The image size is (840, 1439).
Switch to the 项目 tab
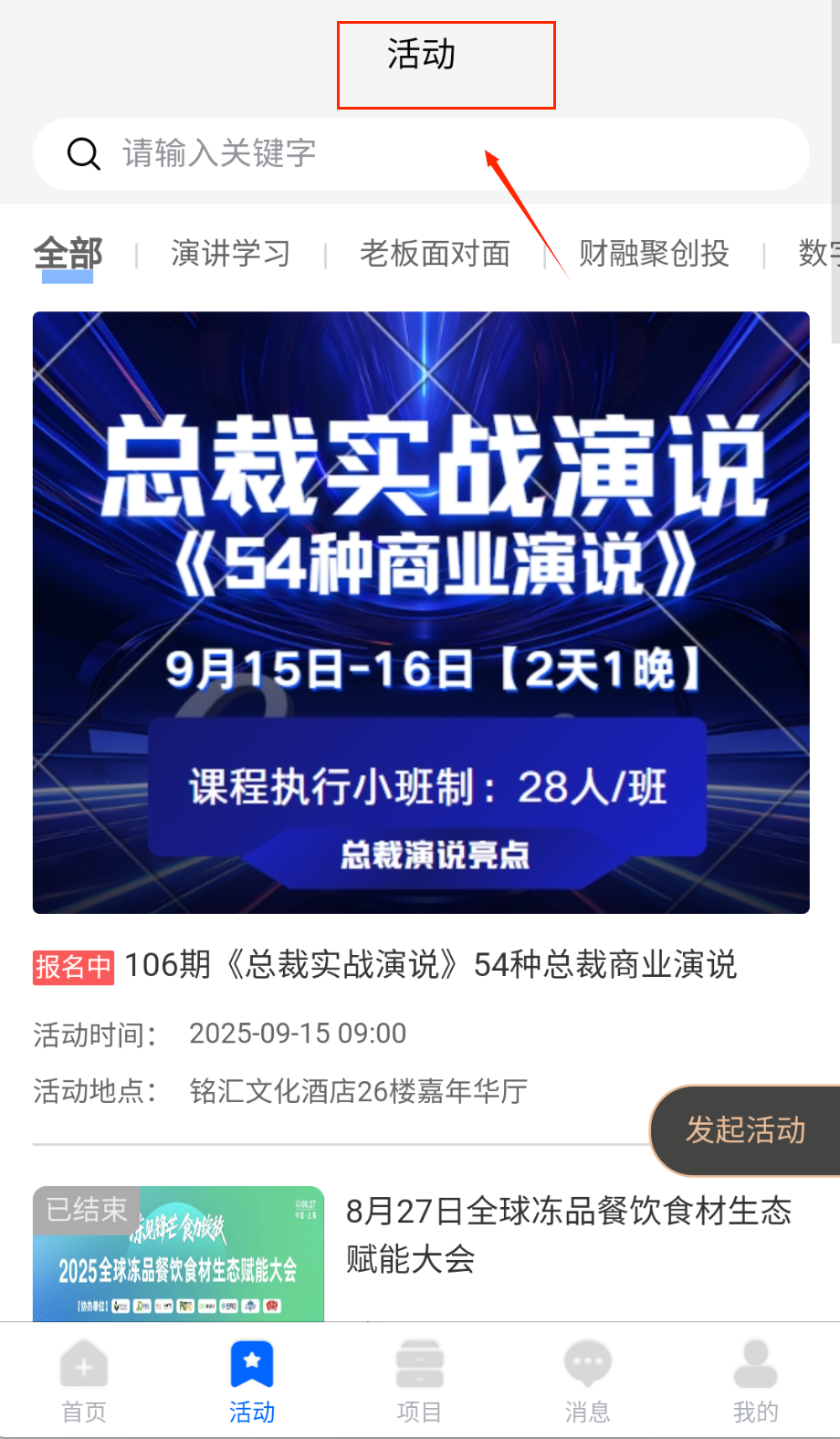(419, 1381)
